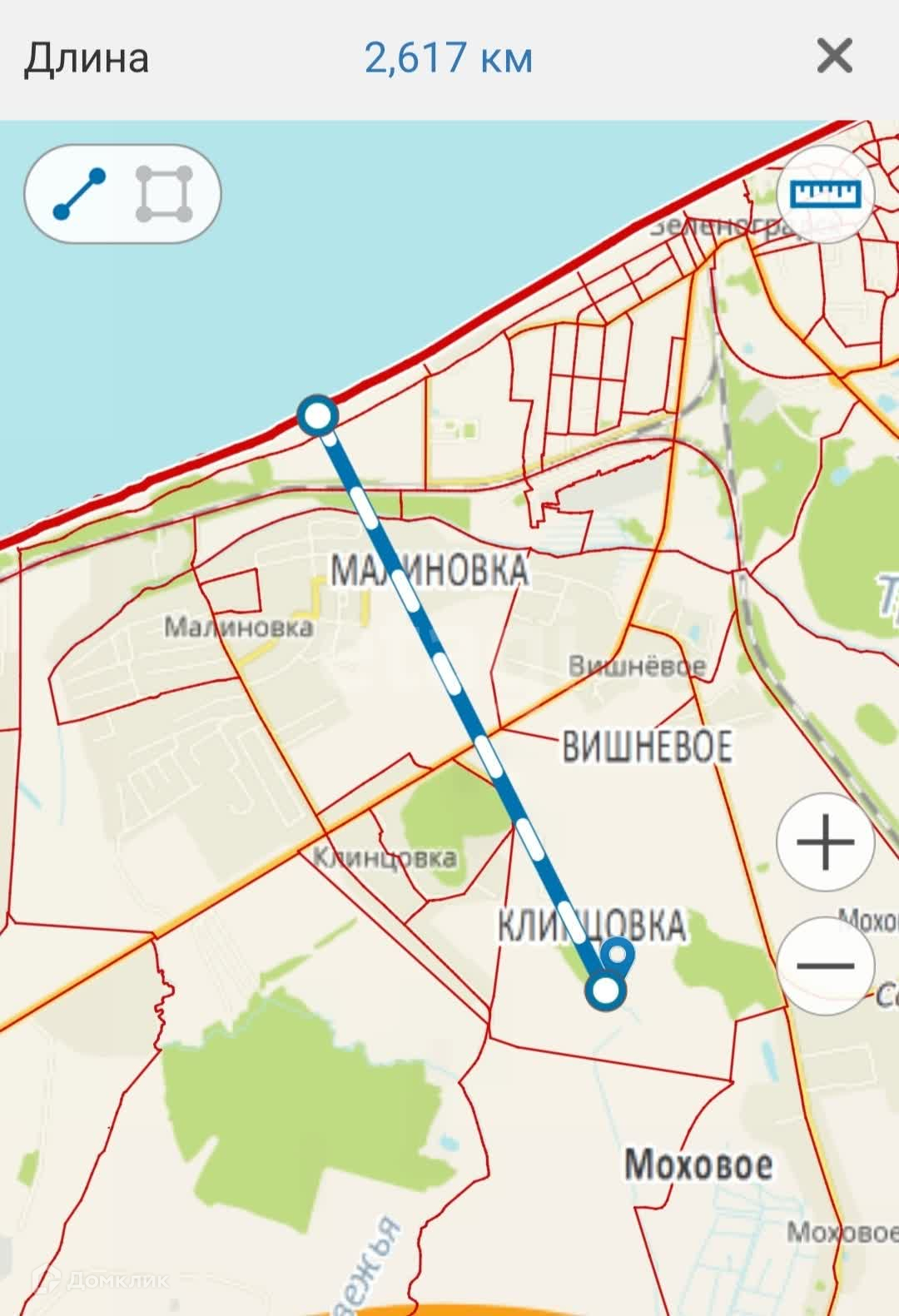Viewport: 899px width, 1316px height.
Task: Zoom in on the map
Action: 825,842
